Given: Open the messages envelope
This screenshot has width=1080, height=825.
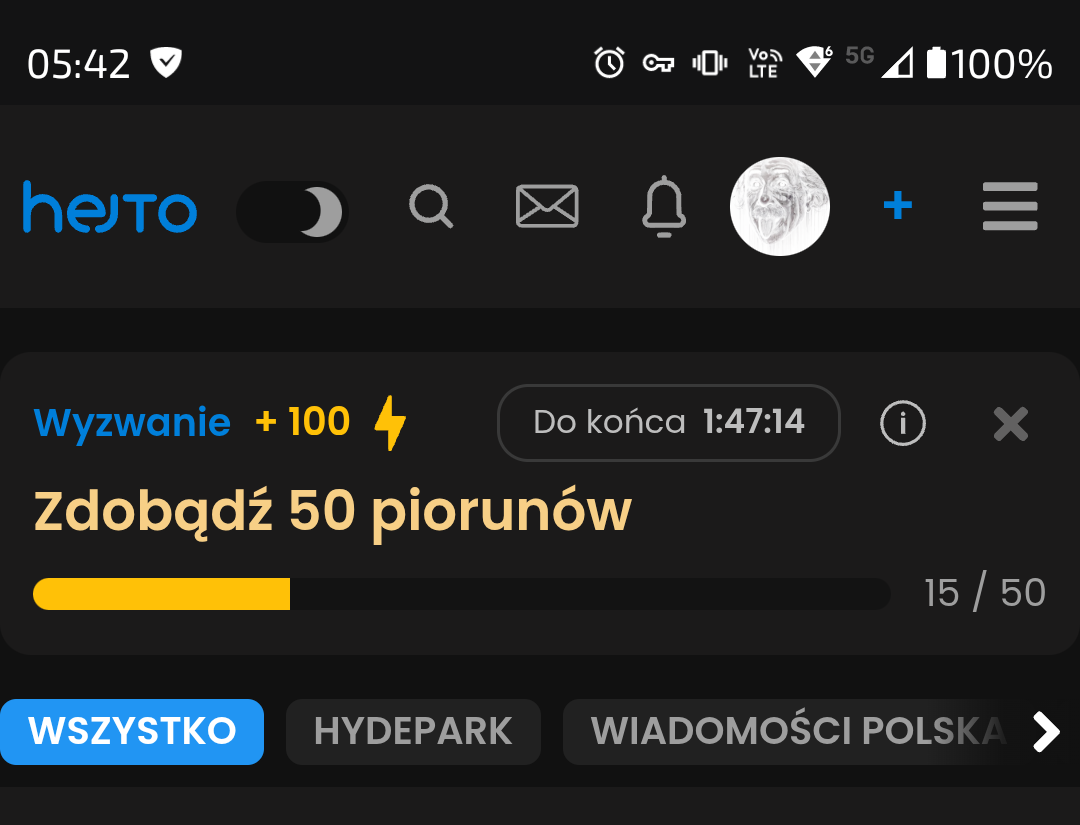Looking at the screenshot, I should tap(547, 207).
